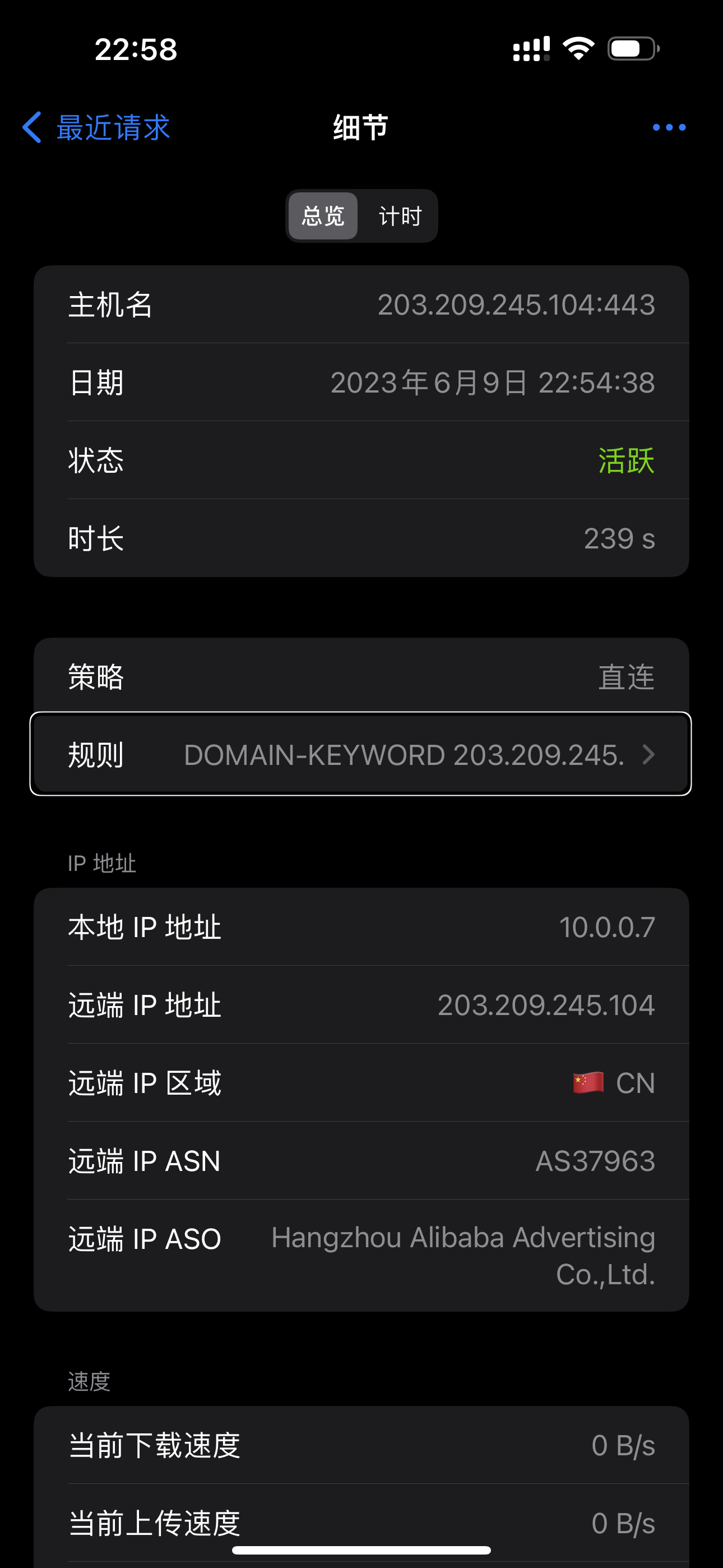Click the back chevron arrow icon
The image size is (723, 1568).
pyautogui.click(x=31, y=127)
